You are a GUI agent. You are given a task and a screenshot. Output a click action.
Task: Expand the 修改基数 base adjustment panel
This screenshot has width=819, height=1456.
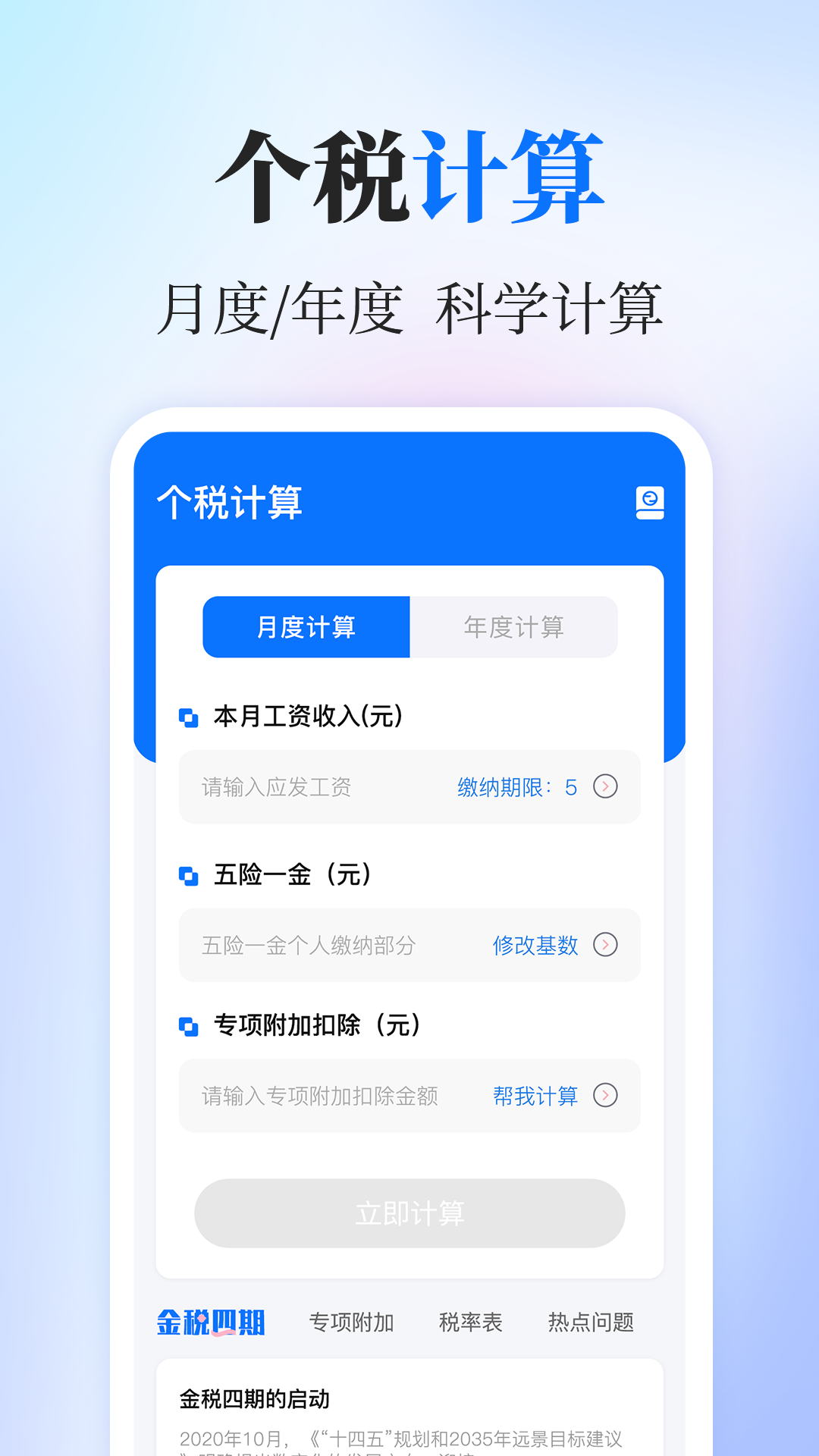point(535,946)
